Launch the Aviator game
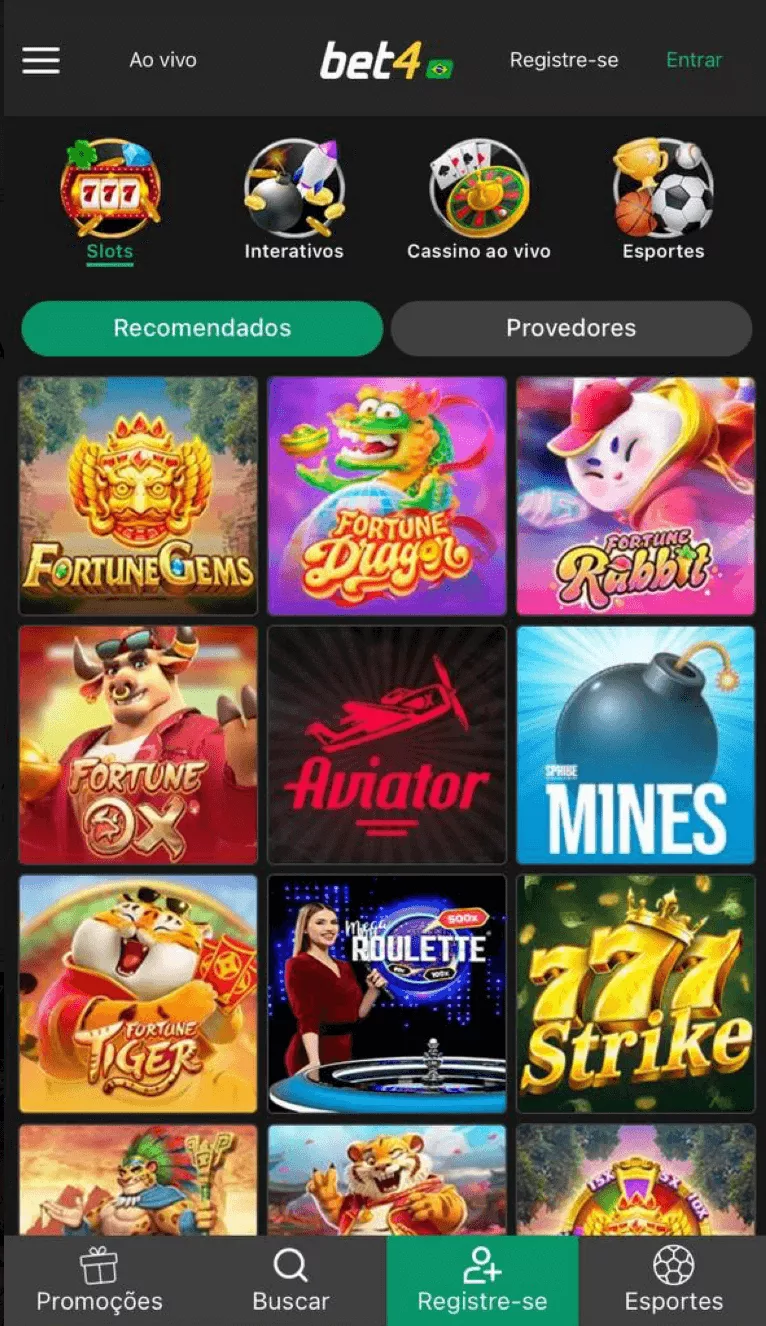The height and width of the screenshot is (1326, 766). click(x=386, y=744)
